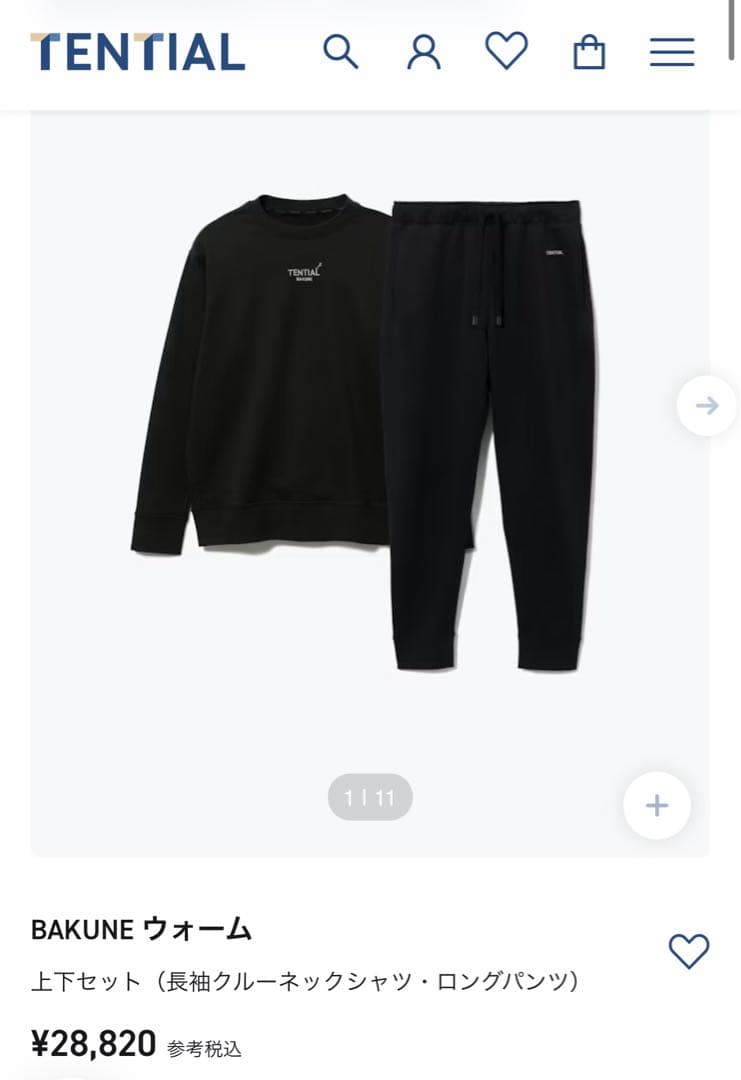This screenshot has height=1080, width=741.
Task: Enlarge the product image with plus button
Action: (x=657, y=805)
